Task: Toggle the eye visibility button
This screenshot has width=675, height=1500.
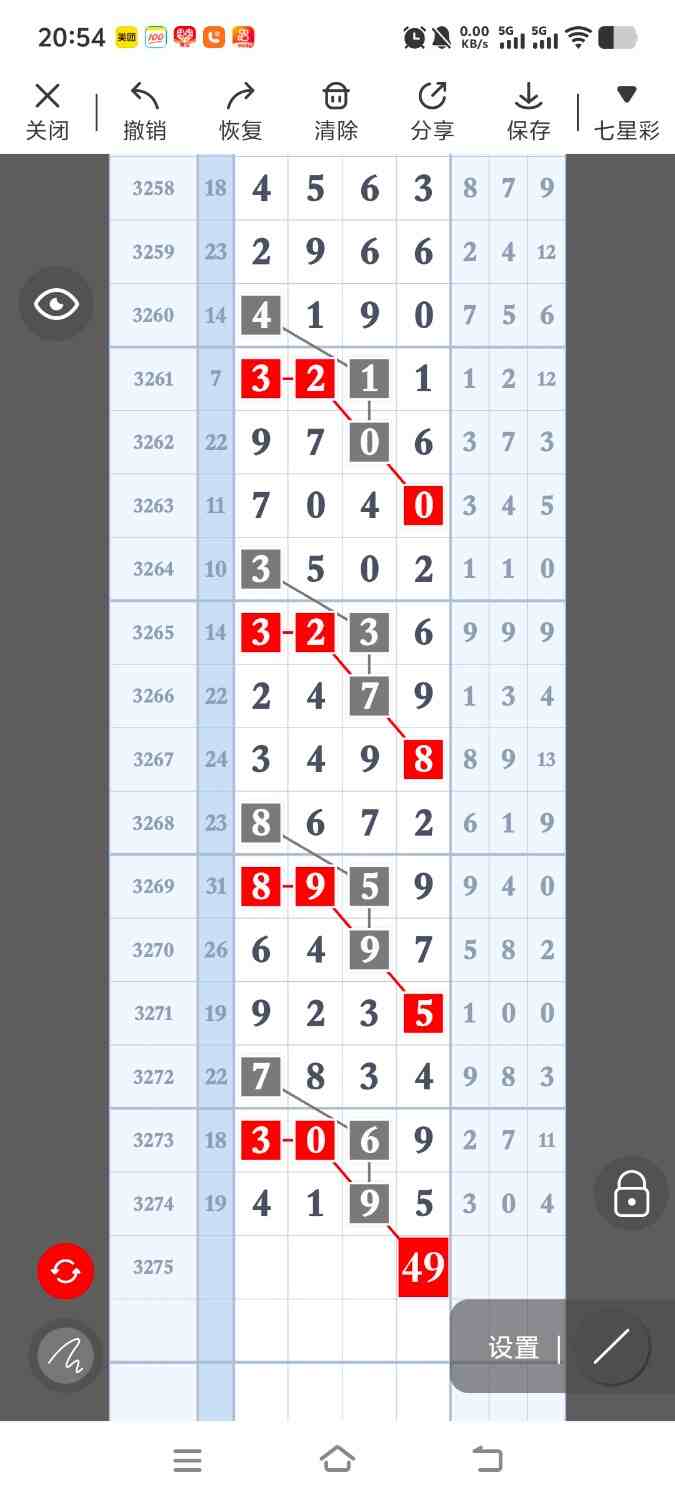Action: (x=56, y=304)
